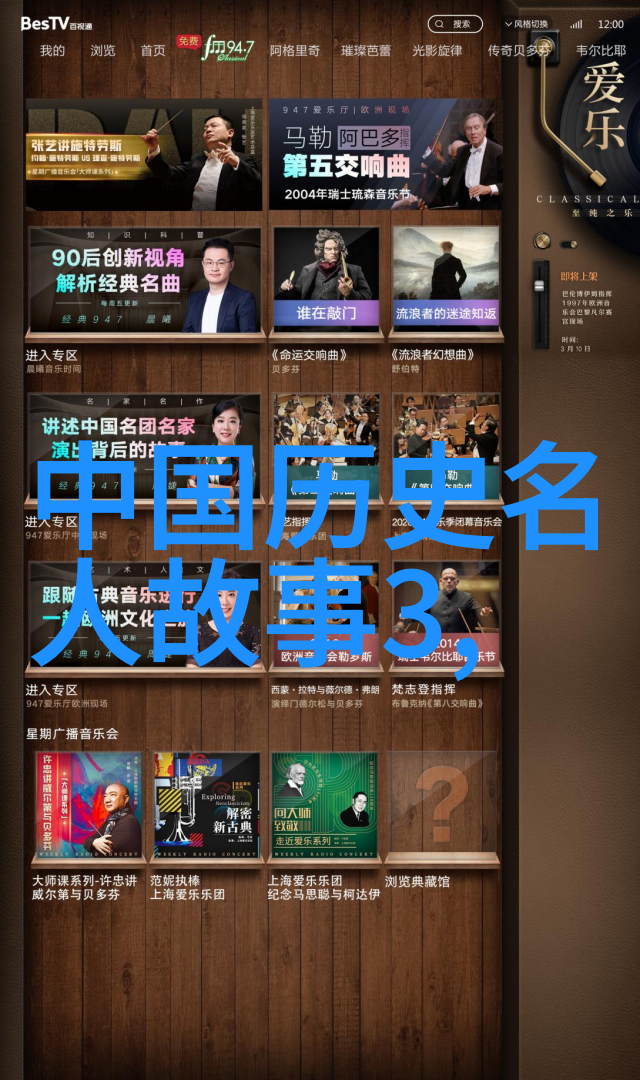Open the 《命运交响曲》 Beethoven card
The image size is (640, 1080).
(326, 281)
